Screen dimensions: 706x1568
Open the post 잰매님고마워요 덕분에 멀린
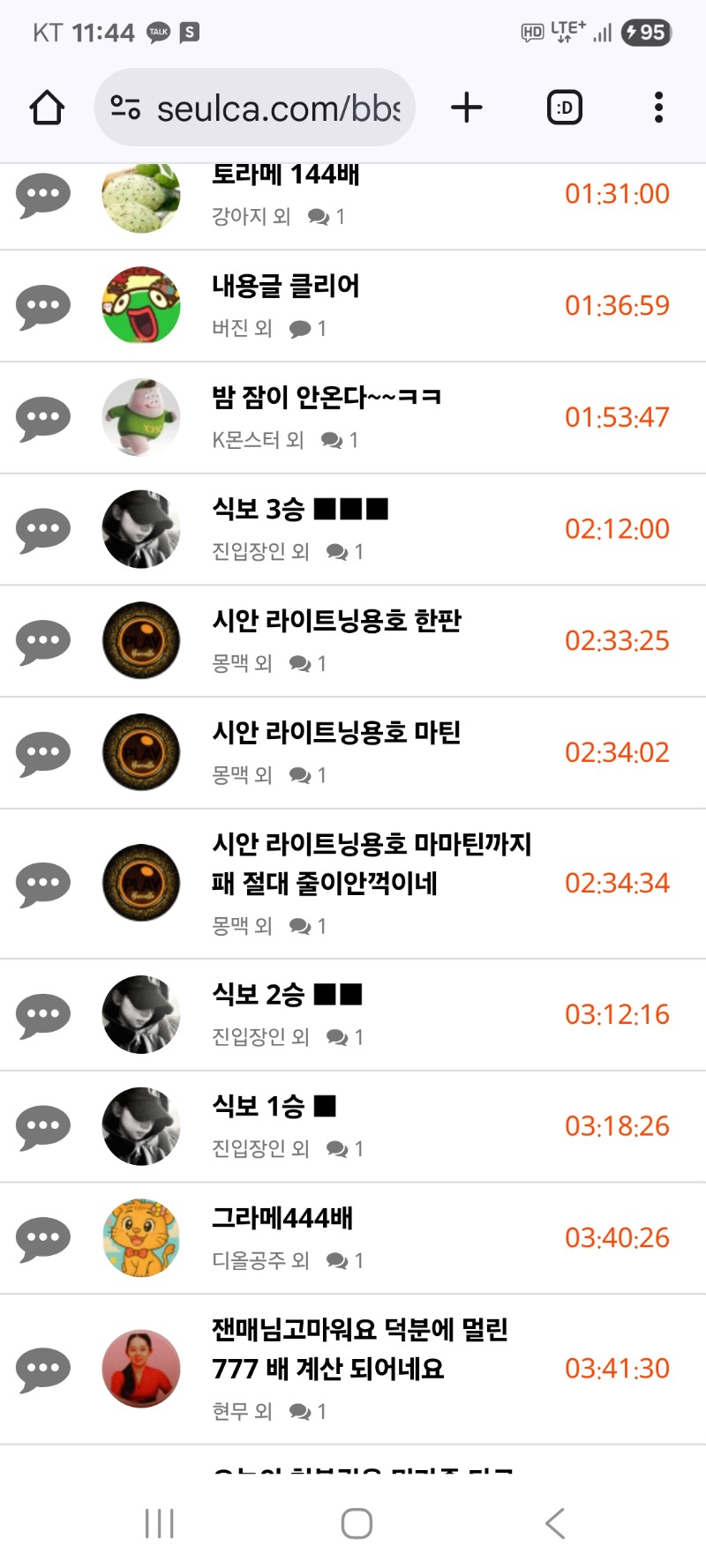[359, 1348]
